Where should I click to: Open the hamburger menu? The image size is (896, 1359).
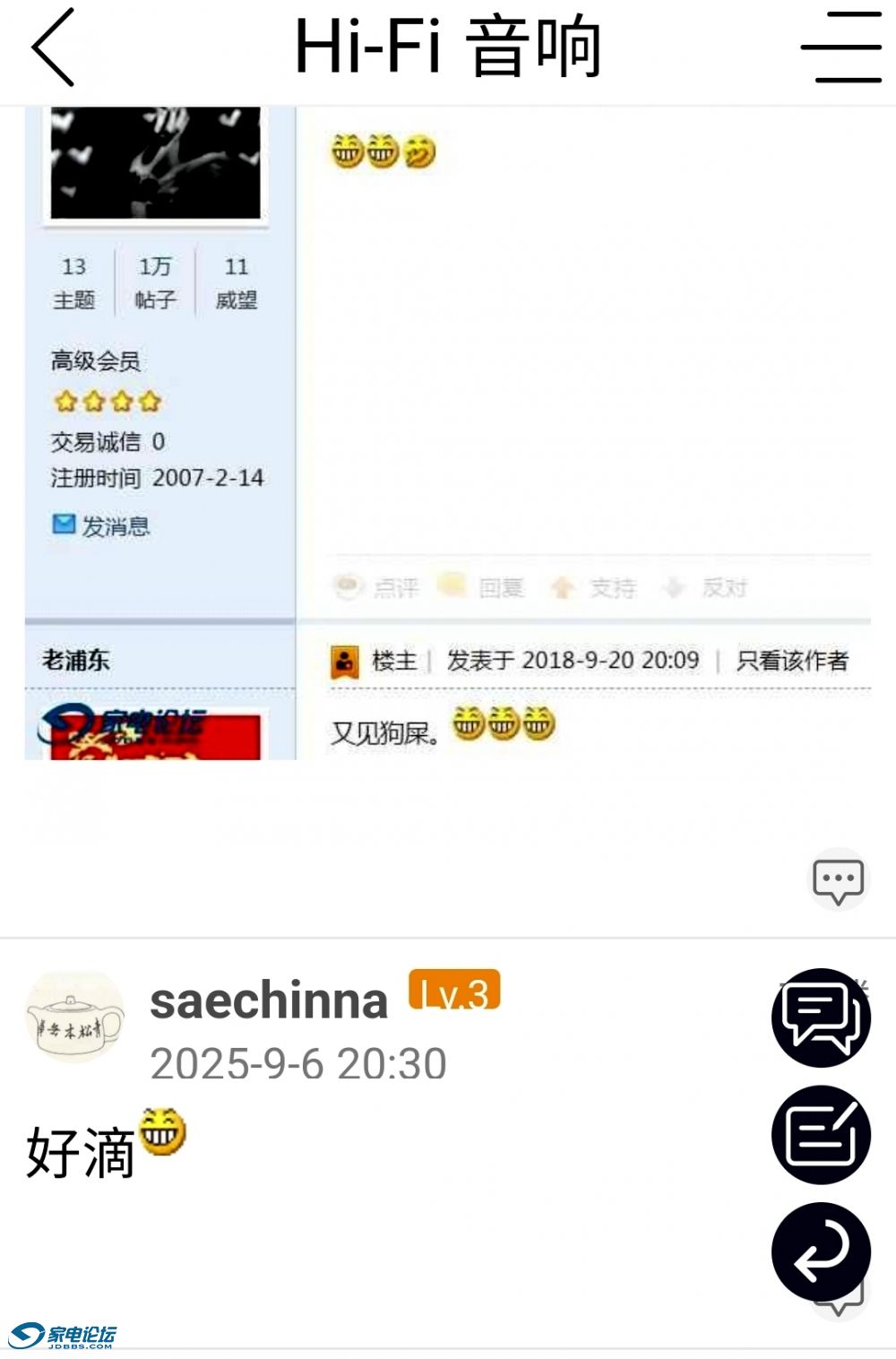pos(840,48)
